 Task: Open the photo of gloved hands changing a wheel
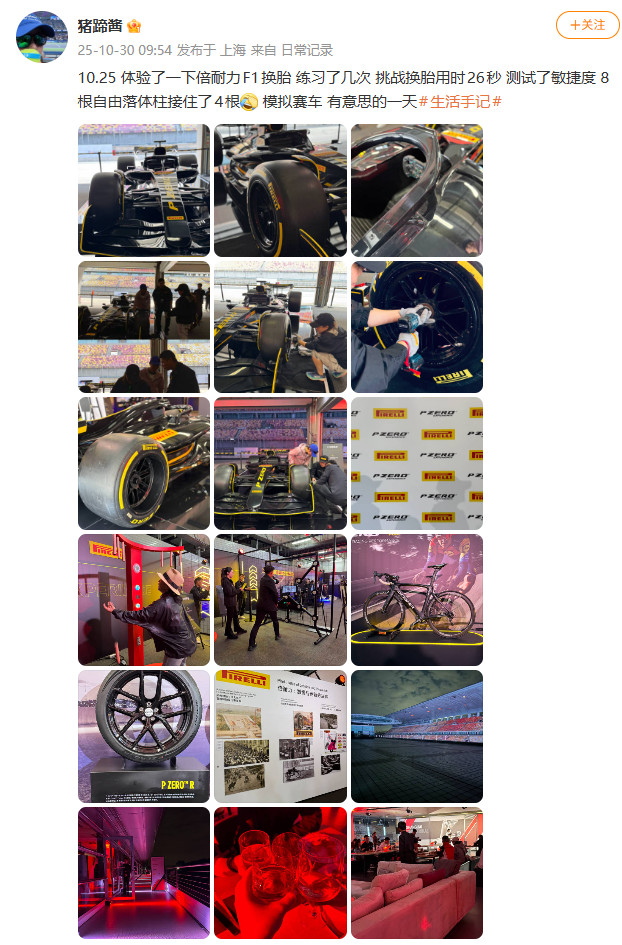pyautogui.click(x=417, y=327)
